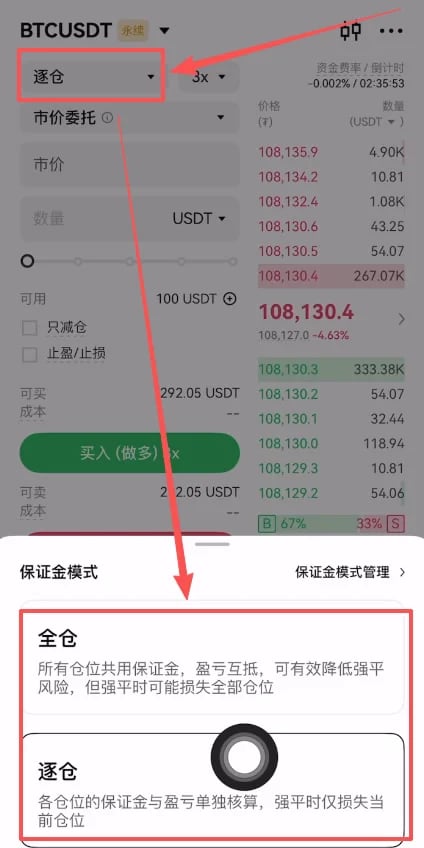Check the 只减仓 reduce-only box
This screenshot has width=424, height=848.
[29, 328]
